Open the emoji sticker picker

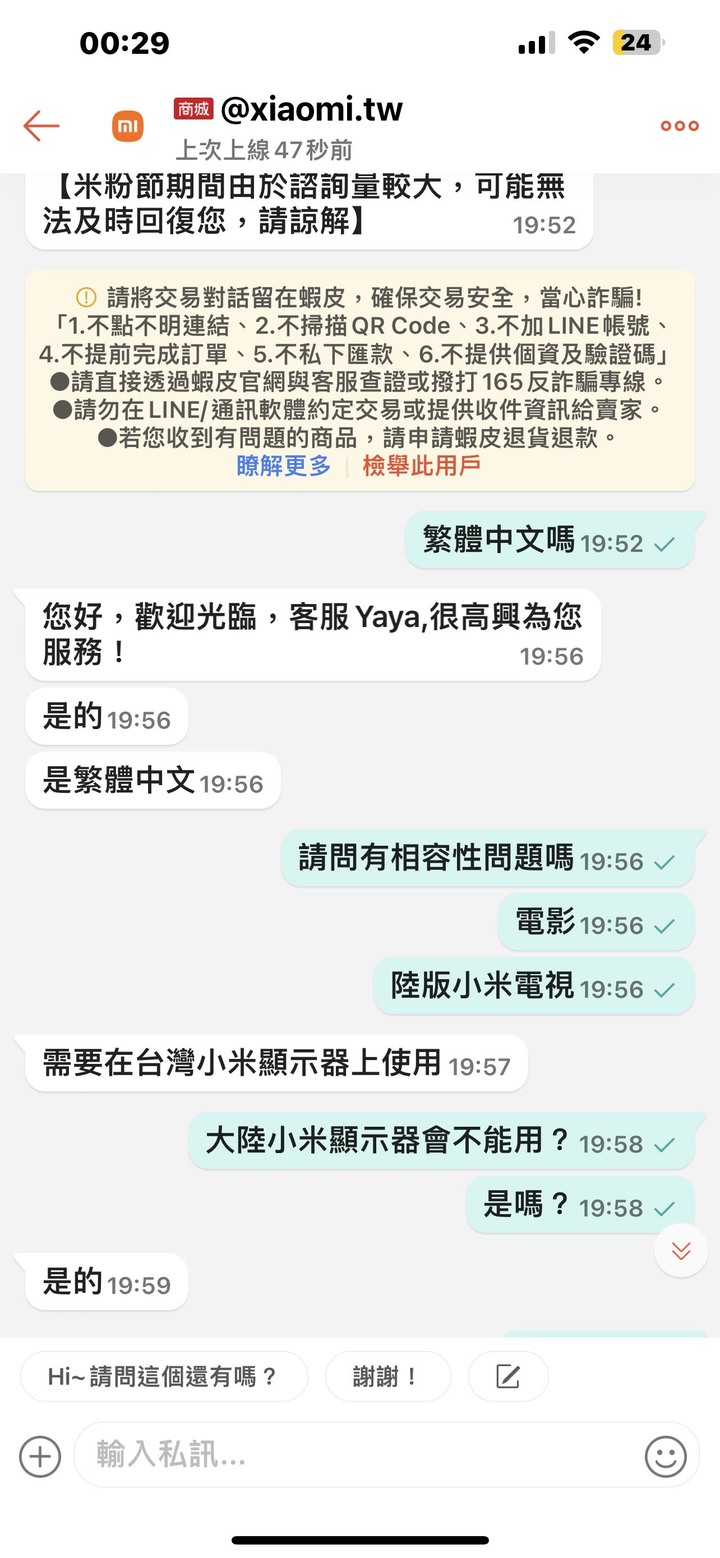pos(665,1456)
